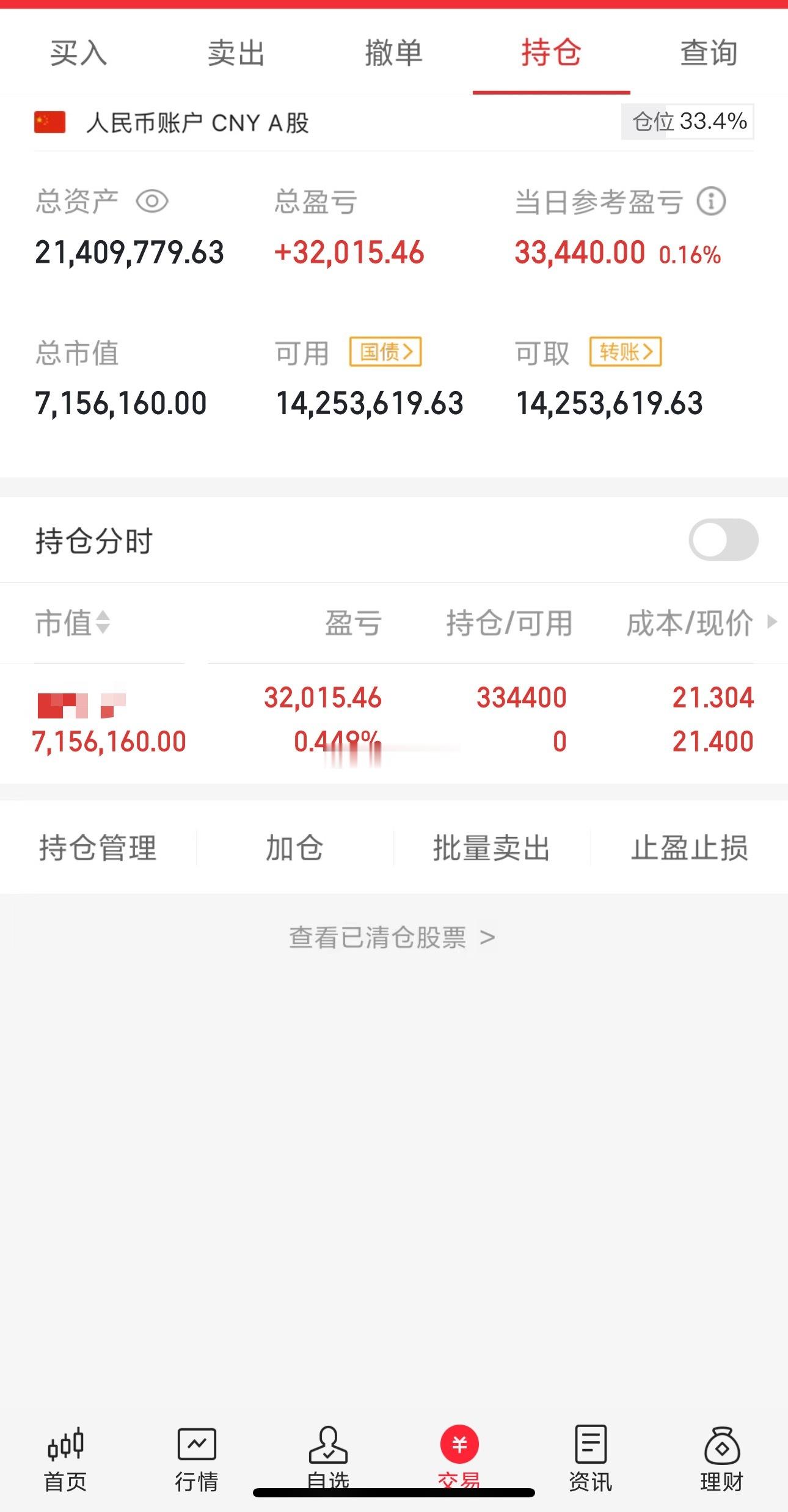This screenshot has width=788, height=1512.
Task: Open 止盈止损 stop profit/loss settings
Action: (x=689, y=848)
